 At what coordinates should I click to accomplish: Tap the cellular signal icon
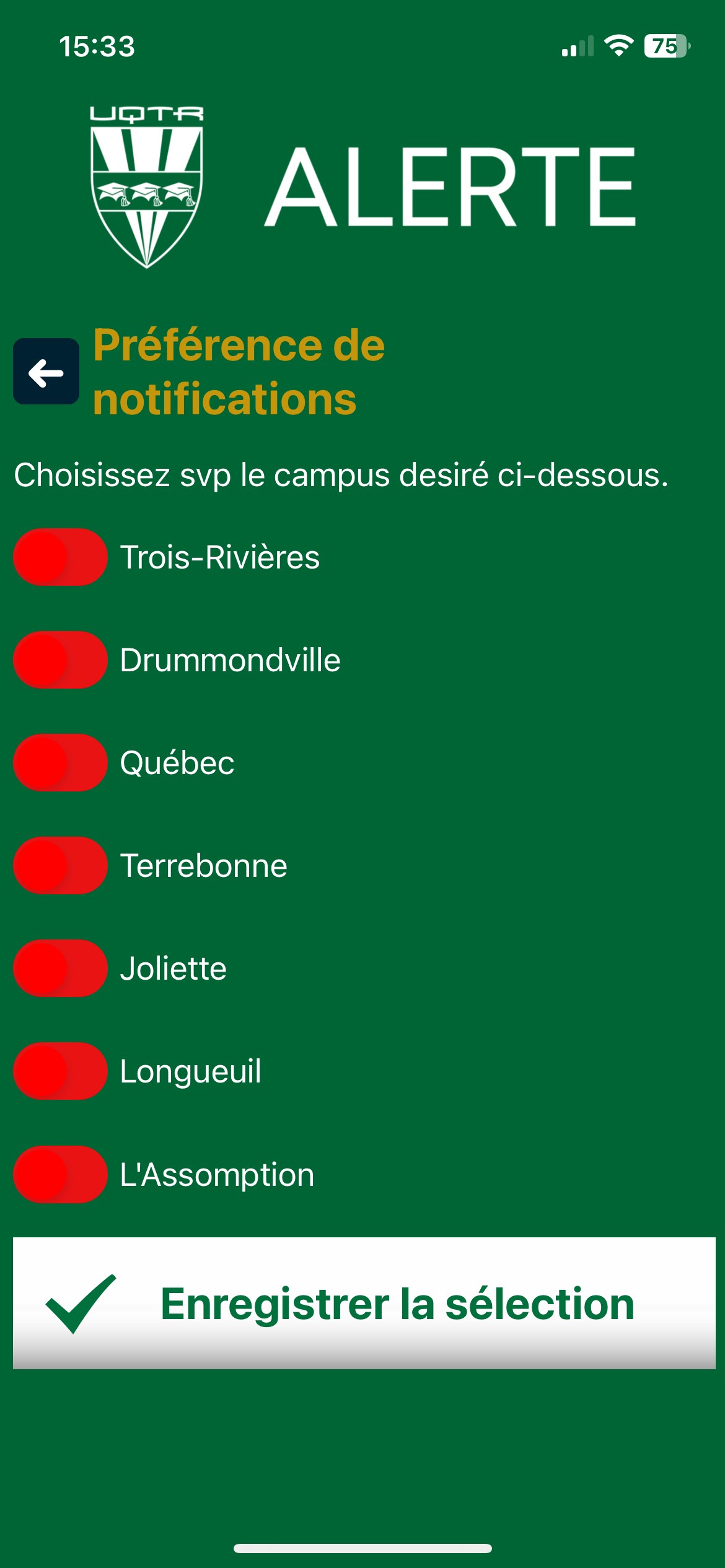(x=576, y=46)
